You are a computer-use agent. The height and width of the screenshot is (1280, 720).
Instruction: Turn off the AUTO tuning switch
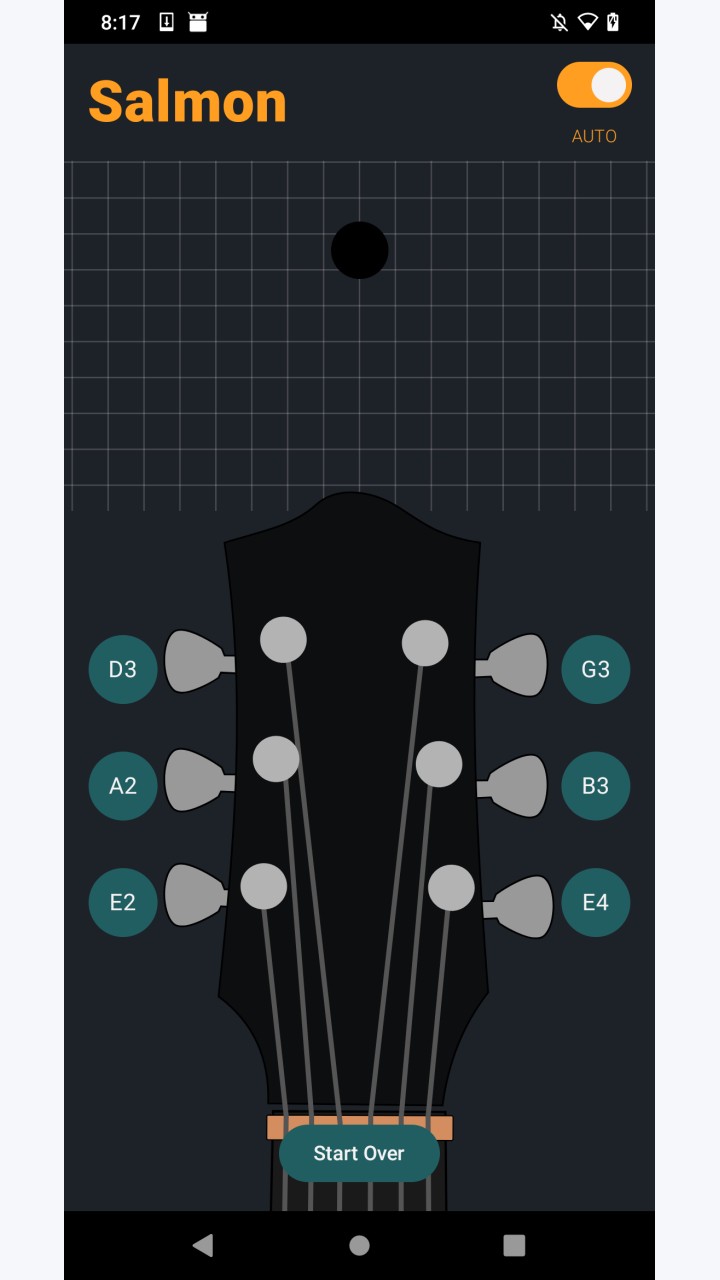[x=594, y=85]
